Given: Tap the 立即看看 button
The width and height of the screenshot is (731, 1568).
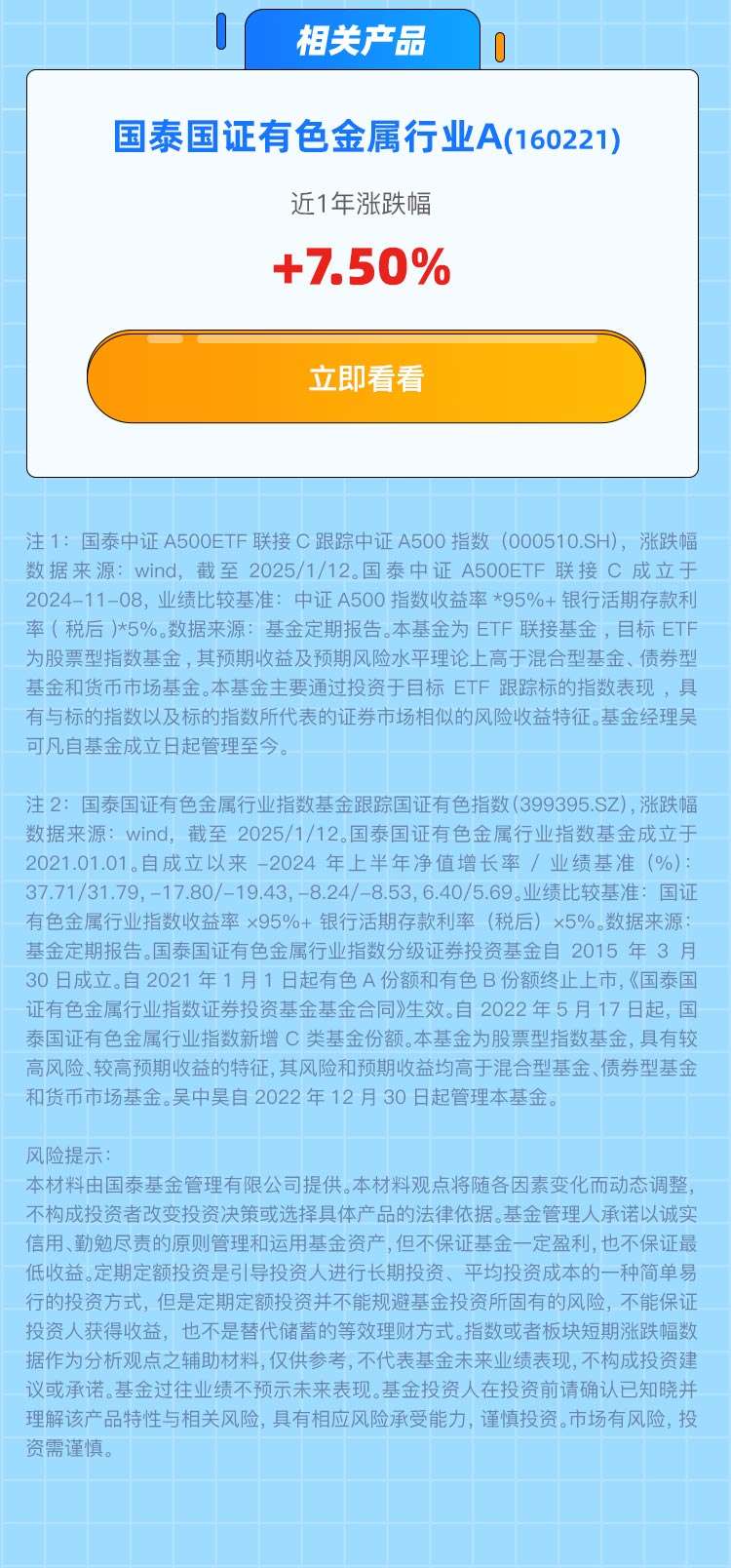Looking at the screenshot, I should click(x=365, y=377).
